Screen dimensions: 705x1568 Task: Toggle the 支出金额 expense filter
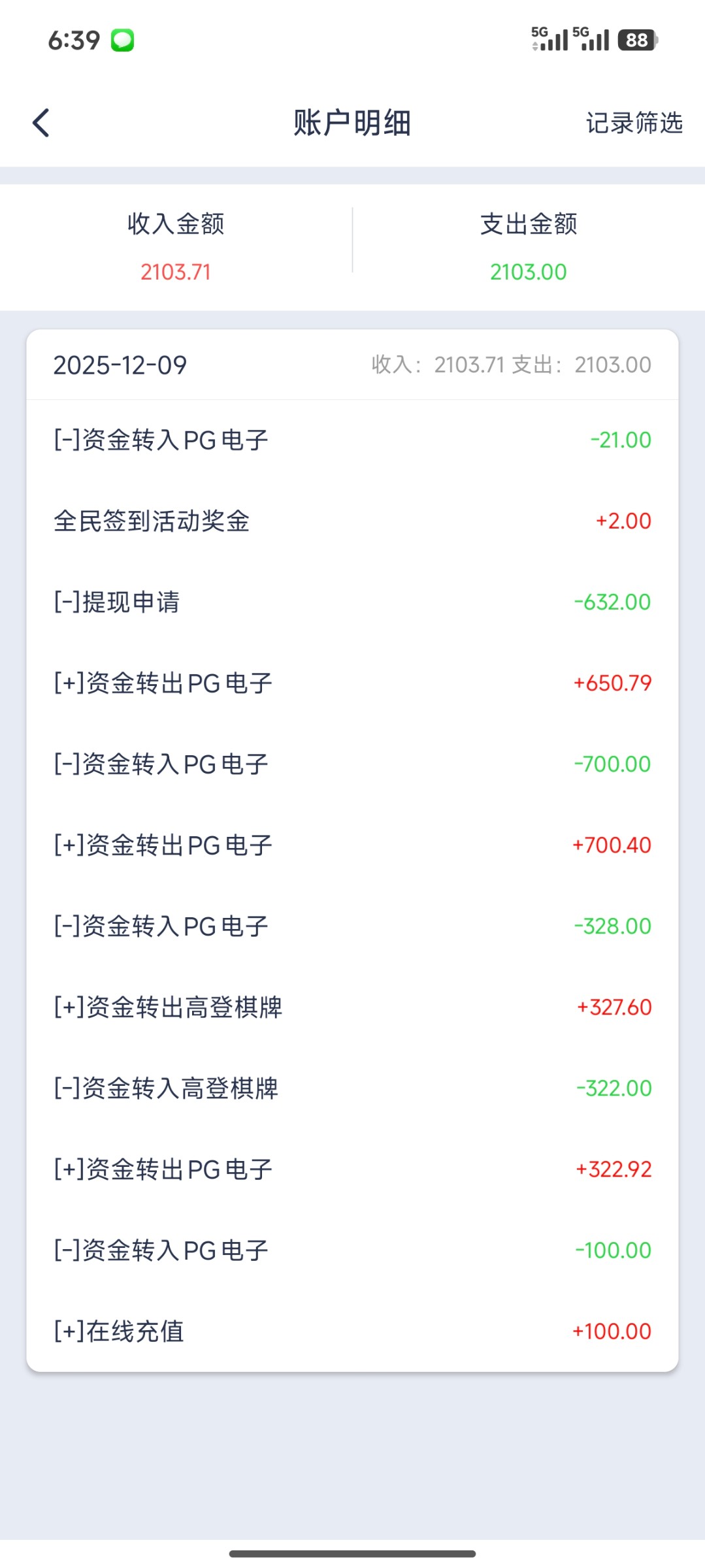(528, 225)
